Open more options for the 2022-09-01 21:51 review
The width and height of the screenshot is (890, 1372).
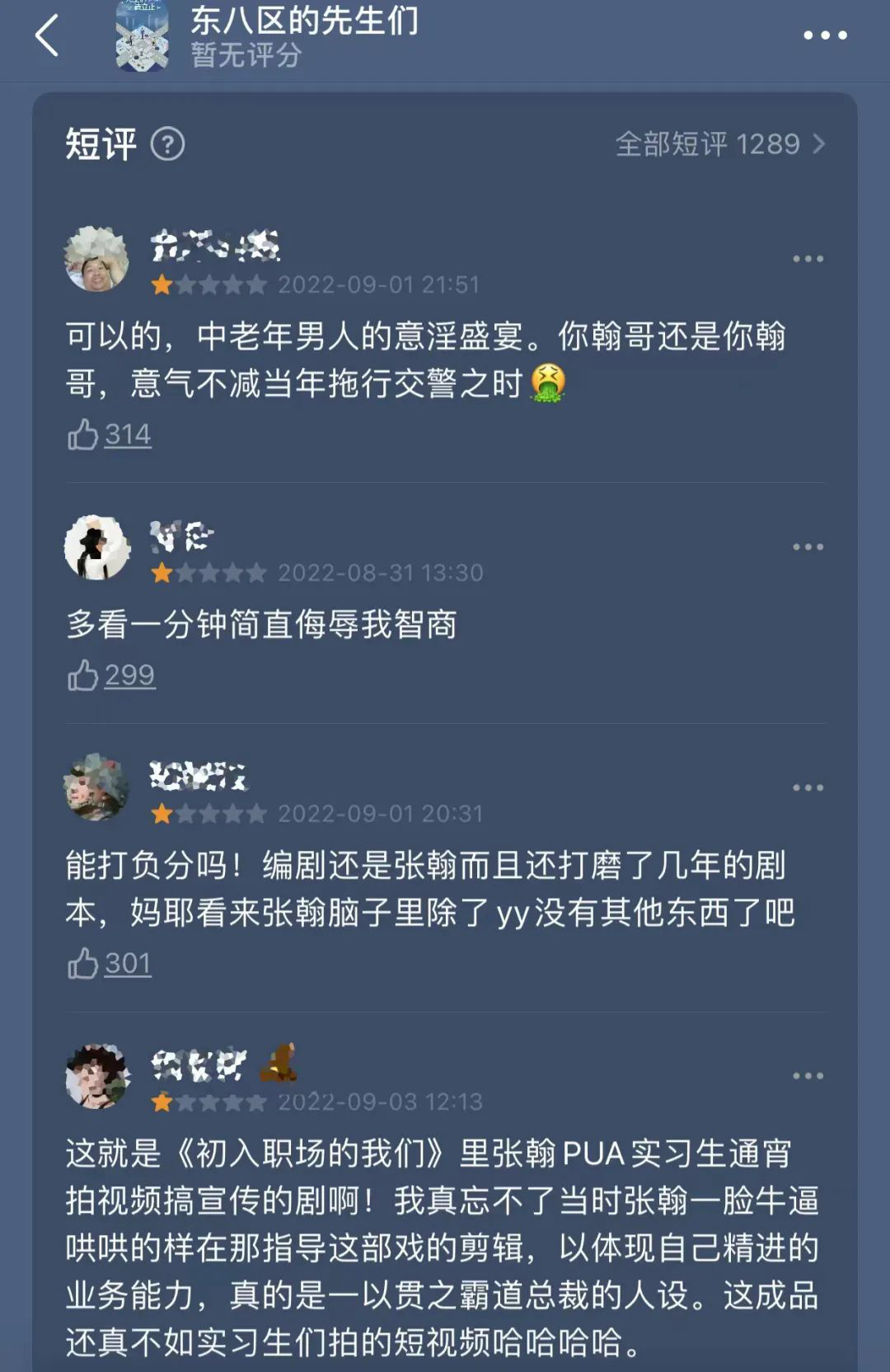[808, 259]
